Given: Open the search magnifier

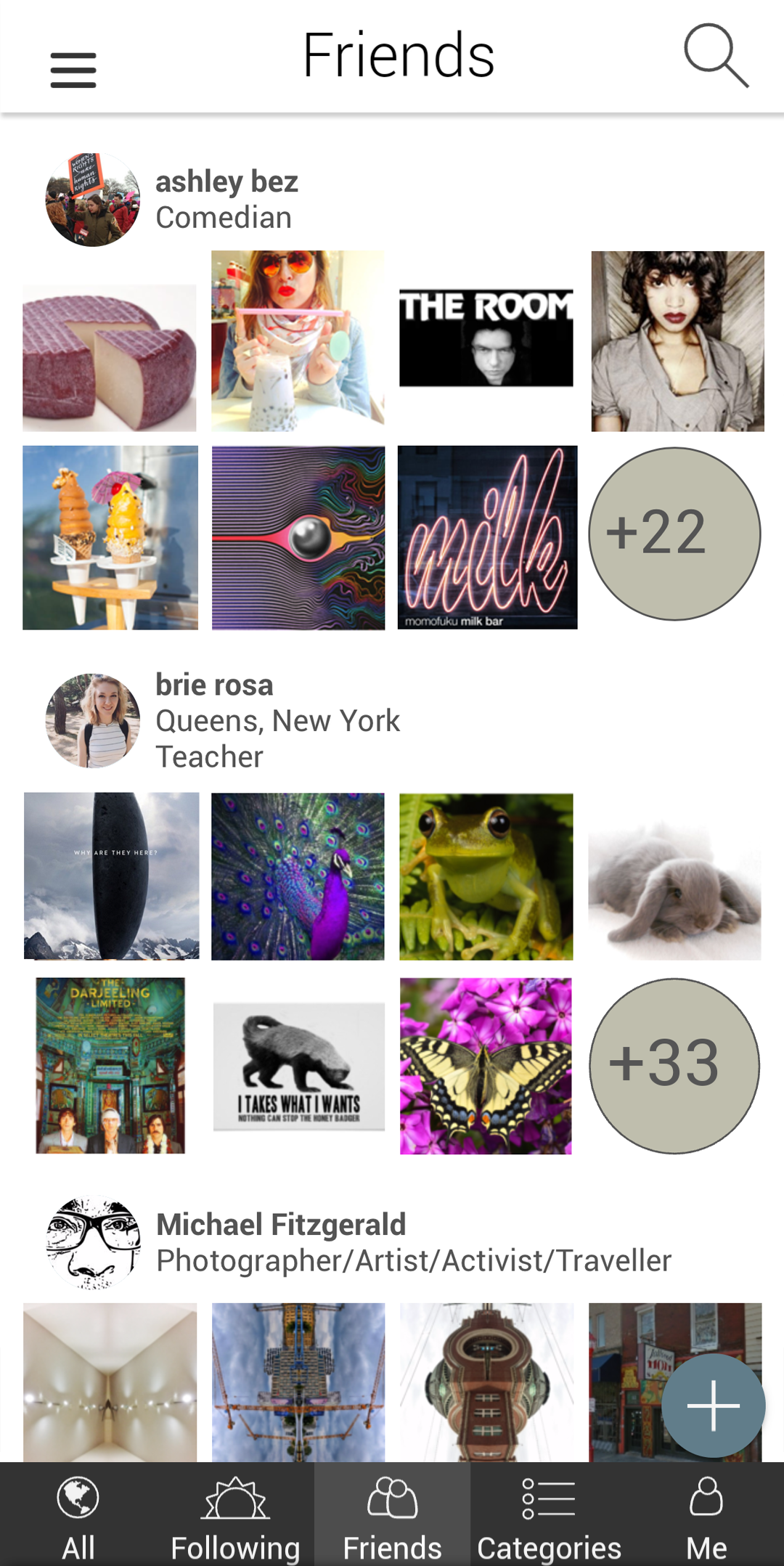Looking at the screenshot, I should point(716,56).
